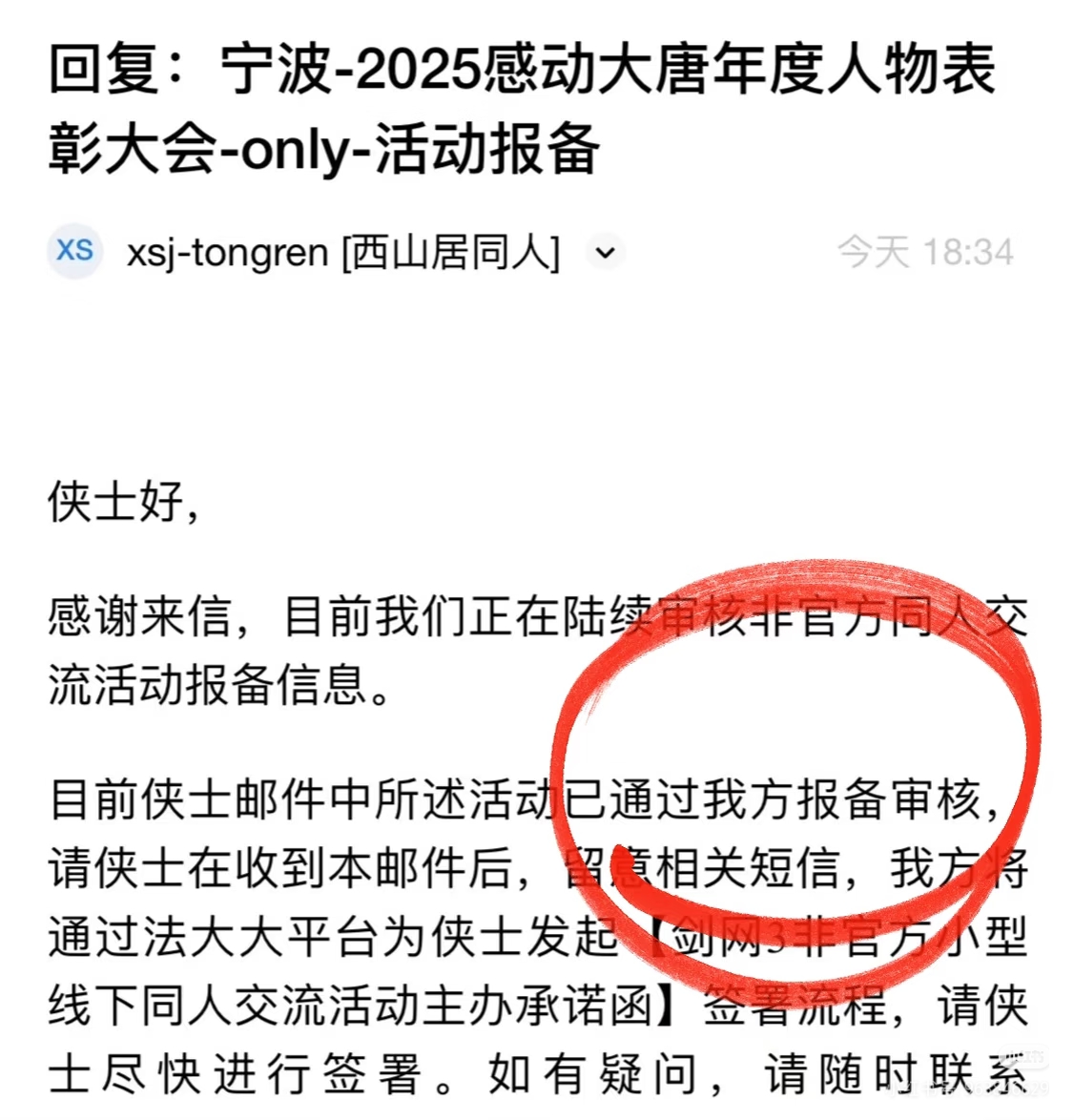Expand sender details with the chevron
This screenshot has height=1120, width=1074.
[x=605, y=253]
